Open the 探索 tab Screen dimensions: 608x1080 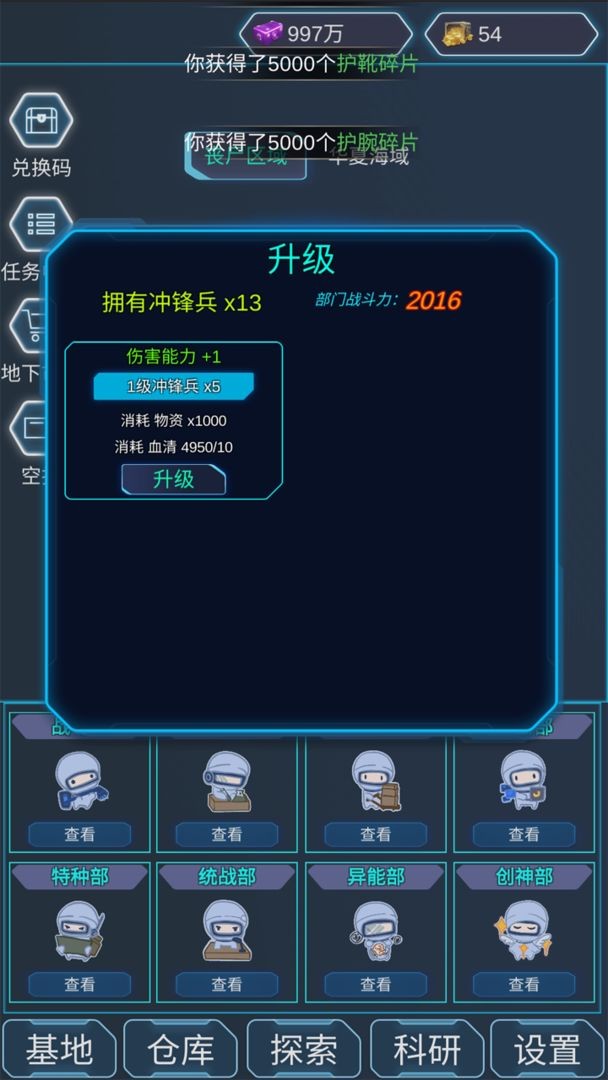[304, 1050]
